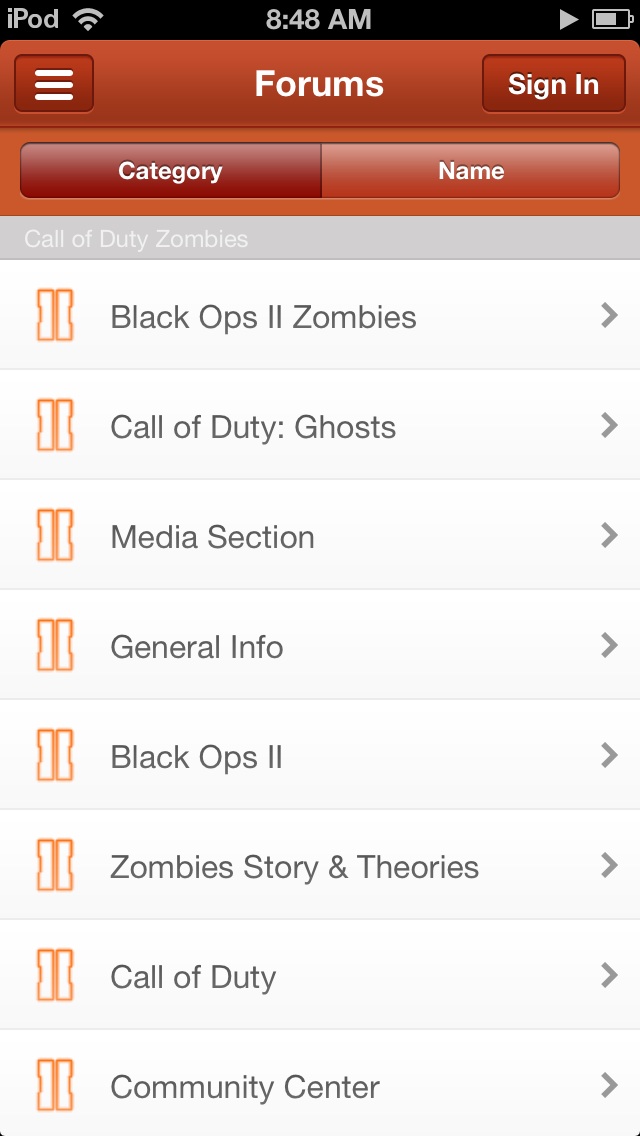Tap the Sign In button
Image resolution: width=640 pixels, height=1136 pixels.
click(x=553, y=83)
